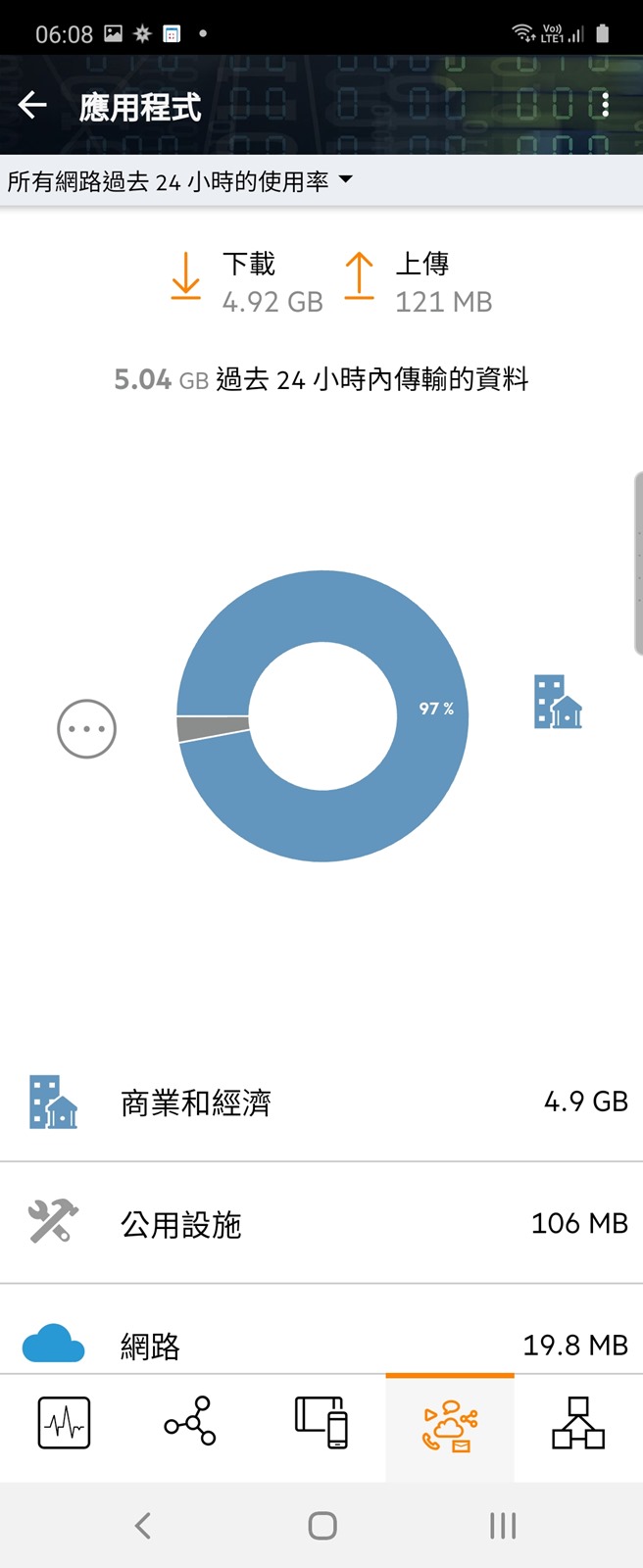
Task: Switch to the devices tab
Action: click(x=321, y=1423)
